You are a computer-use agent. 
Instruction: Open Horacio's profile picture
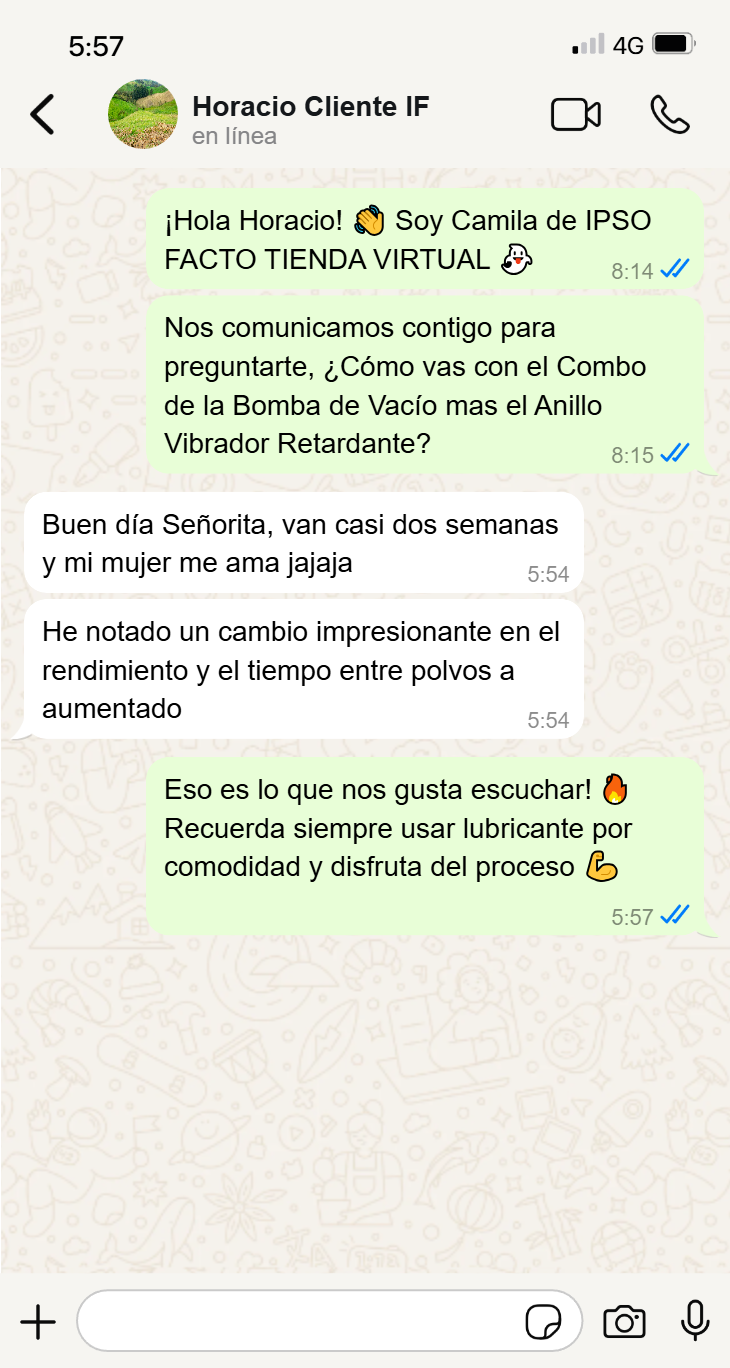[143, 114]
